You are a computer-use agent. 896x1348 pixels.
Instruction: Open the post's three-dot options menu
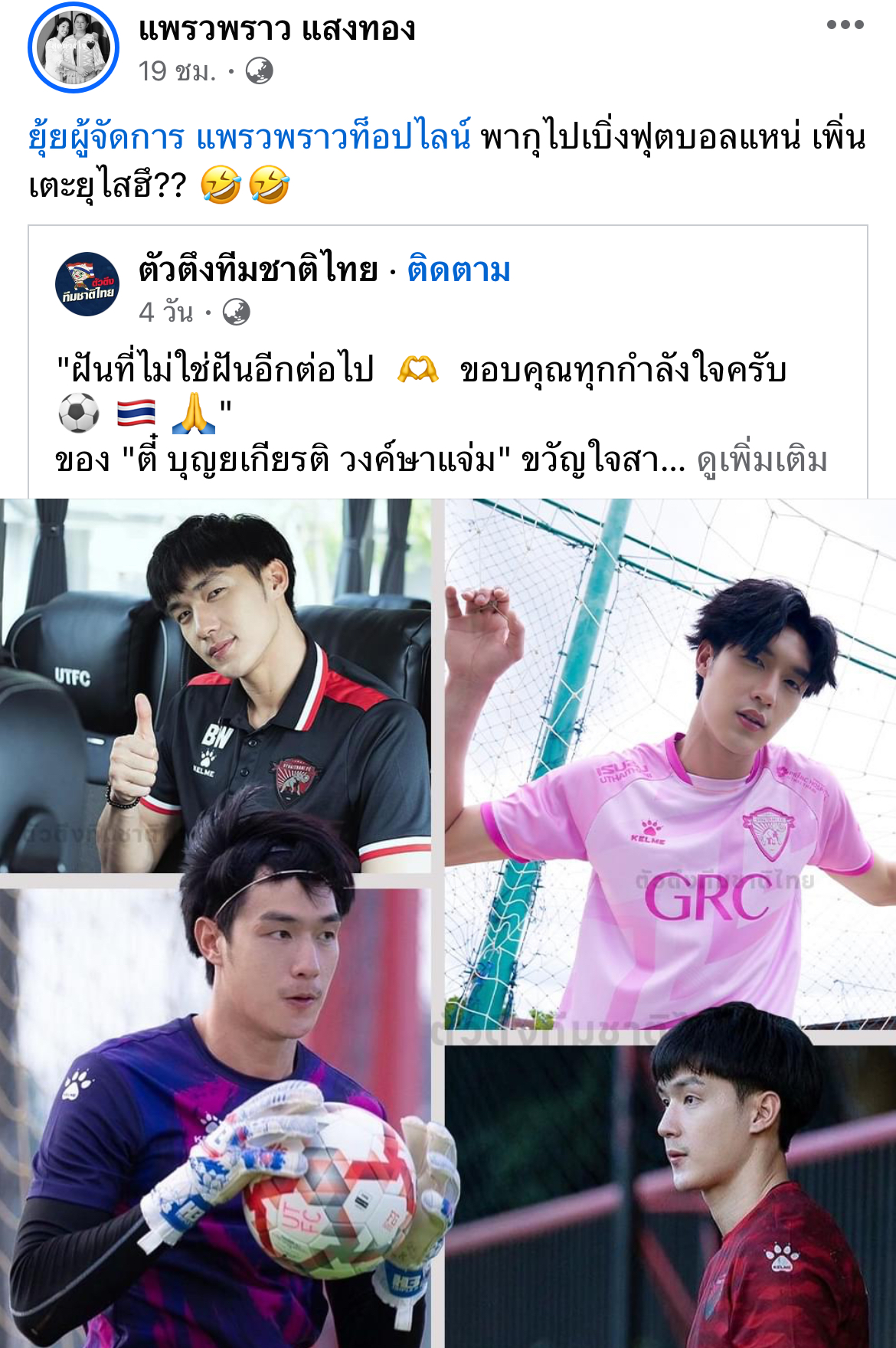point(845,25)
